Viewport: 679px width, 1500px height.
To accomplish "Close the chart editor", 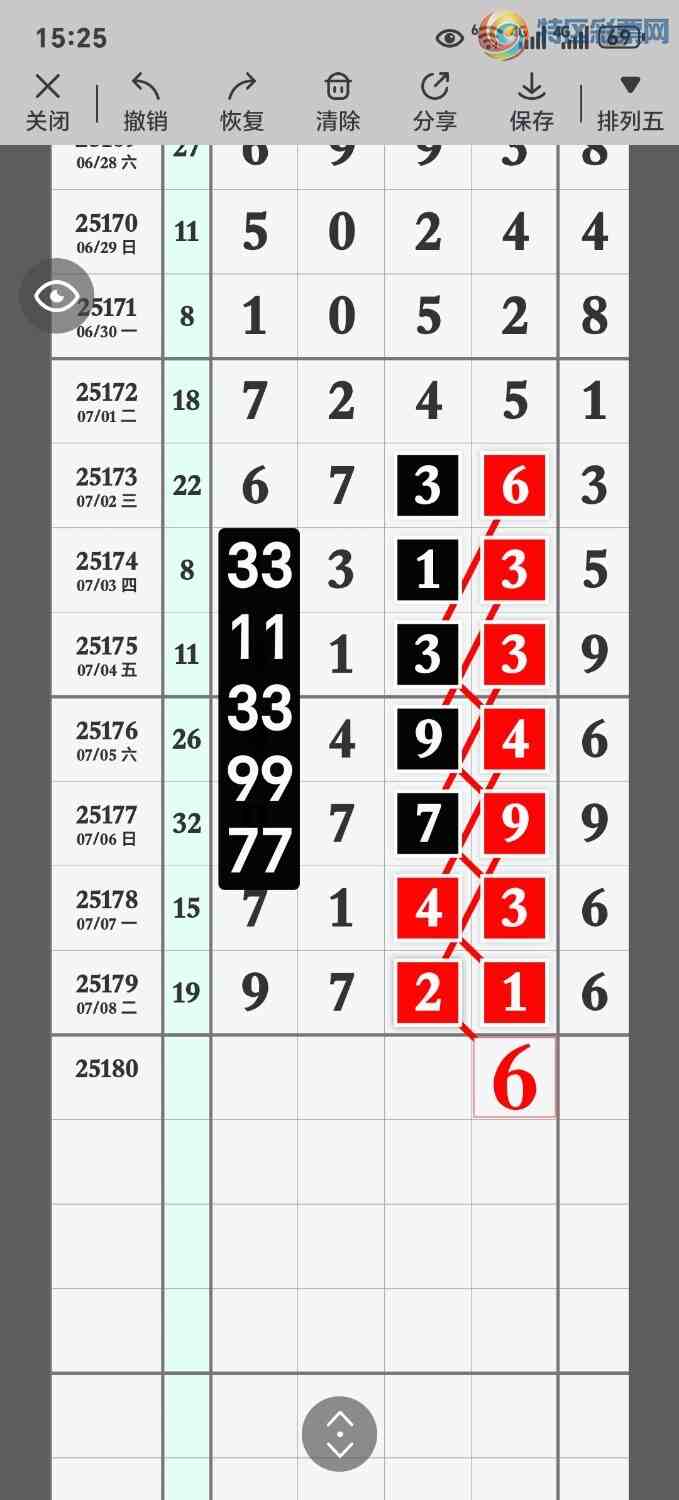I will (x=47, y=102).
